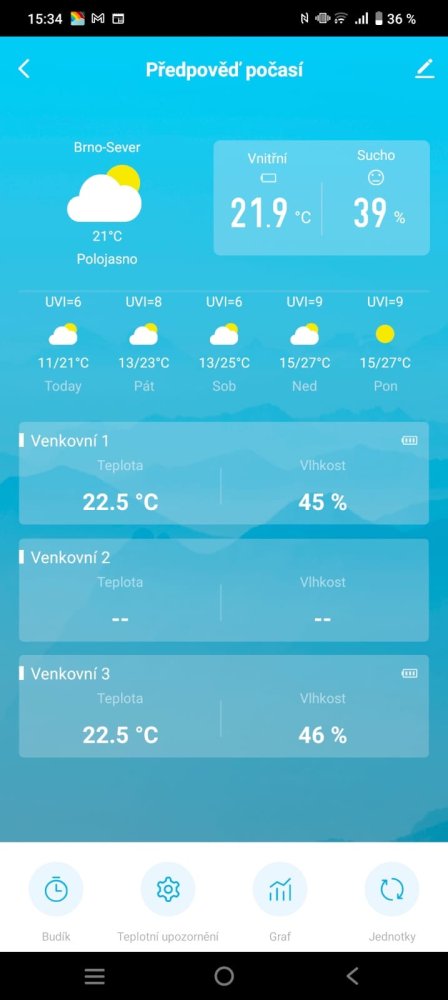Open recent apps from navigation bar
The image size is (448, 1000).
click(95, 976)
